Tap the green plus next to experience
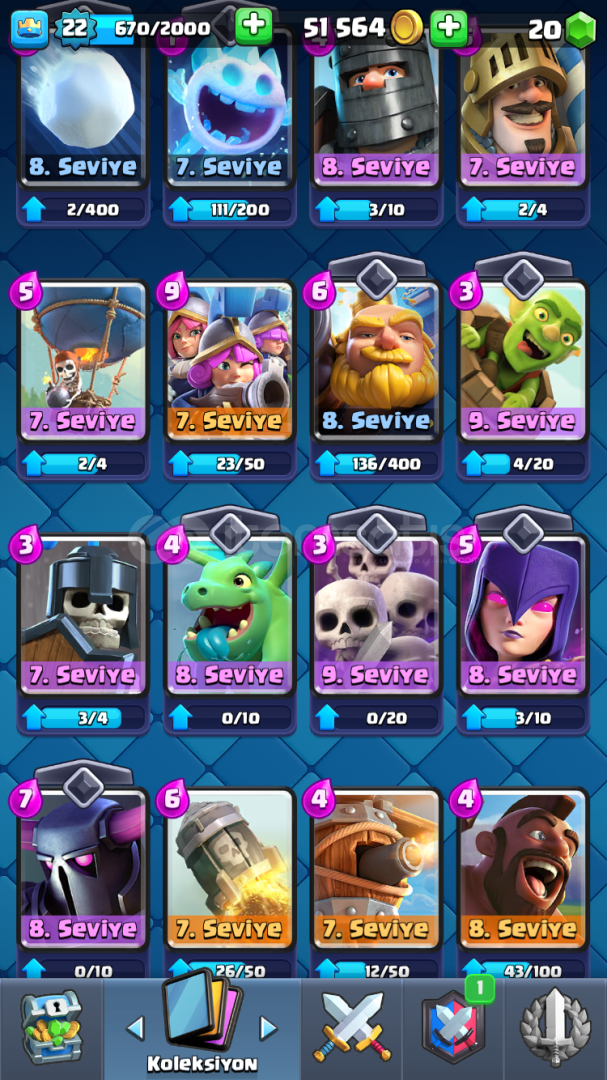The image size is (607, 1080). coord(253,27)
